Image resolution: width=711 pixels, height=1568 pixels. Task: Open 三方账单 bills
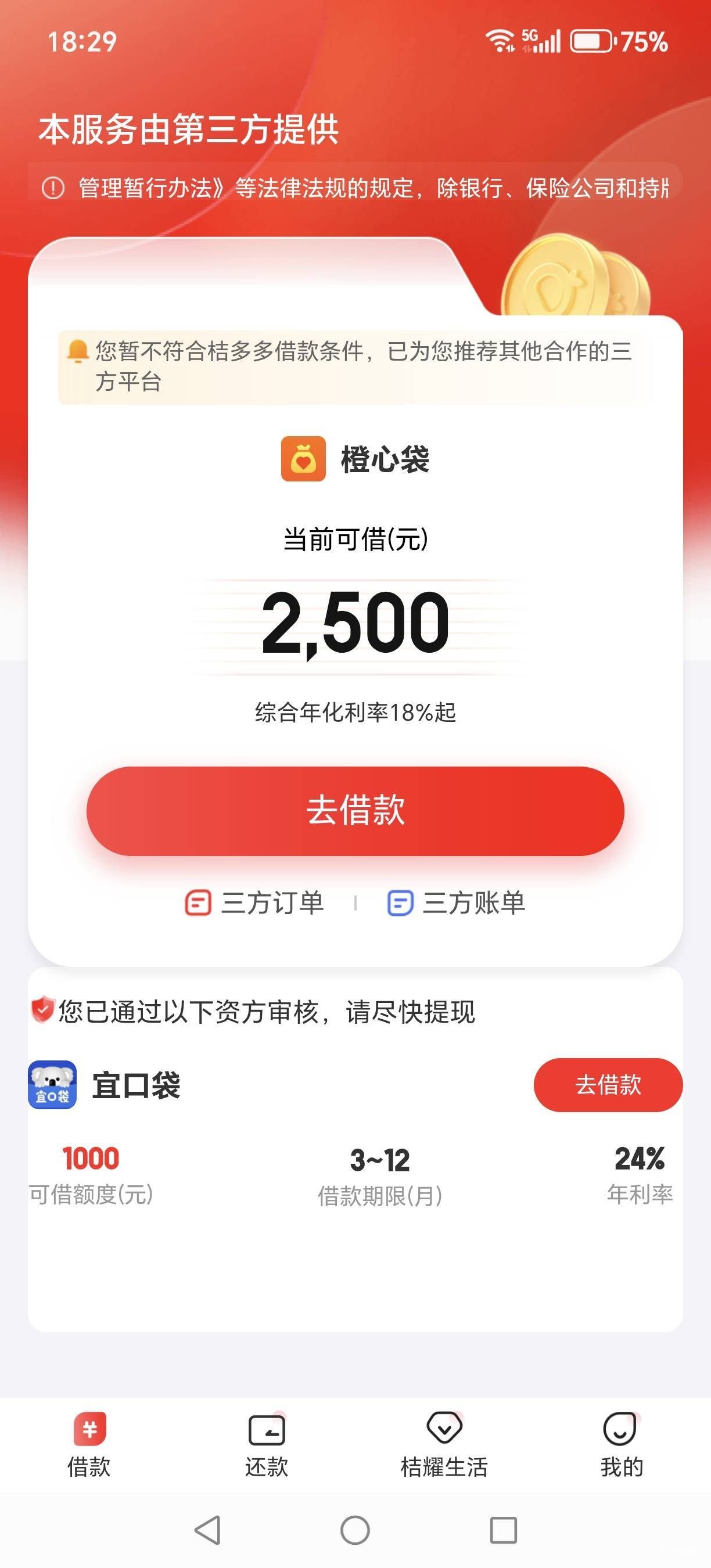457,902
